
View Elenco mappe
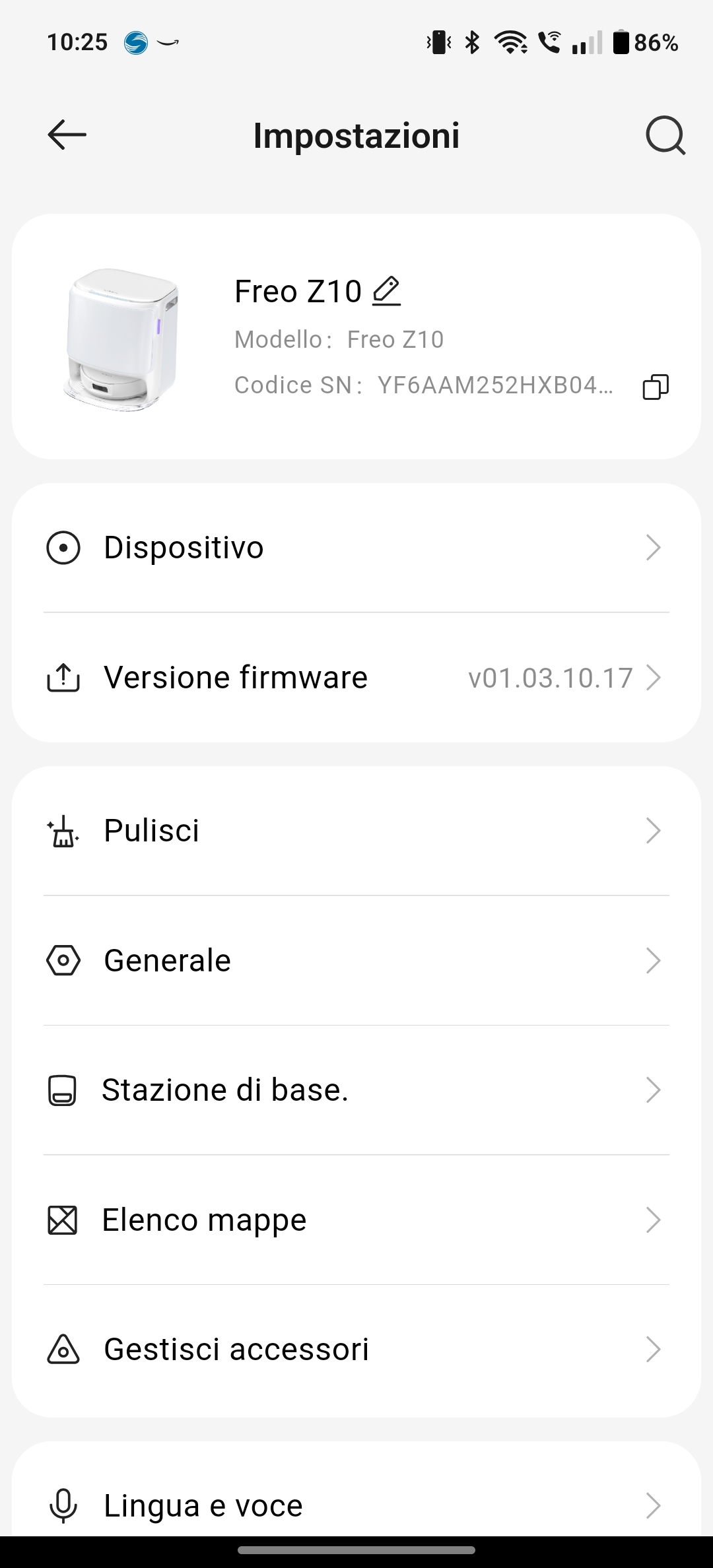point(356,1220)
